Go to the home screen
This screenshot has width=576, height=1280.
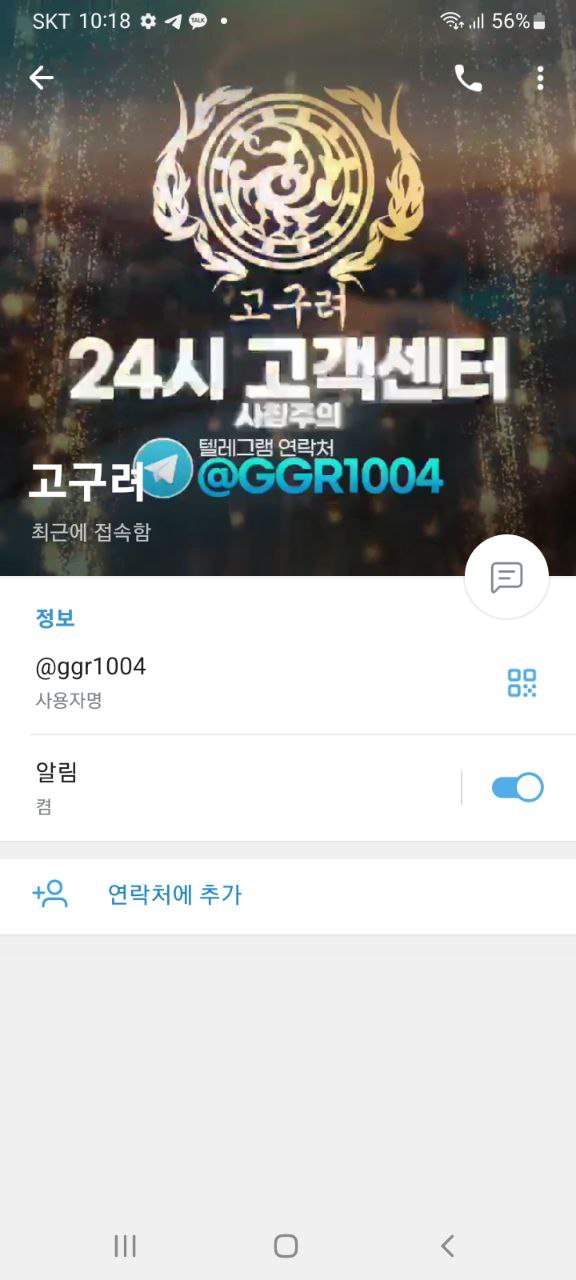click(286, 1245)
